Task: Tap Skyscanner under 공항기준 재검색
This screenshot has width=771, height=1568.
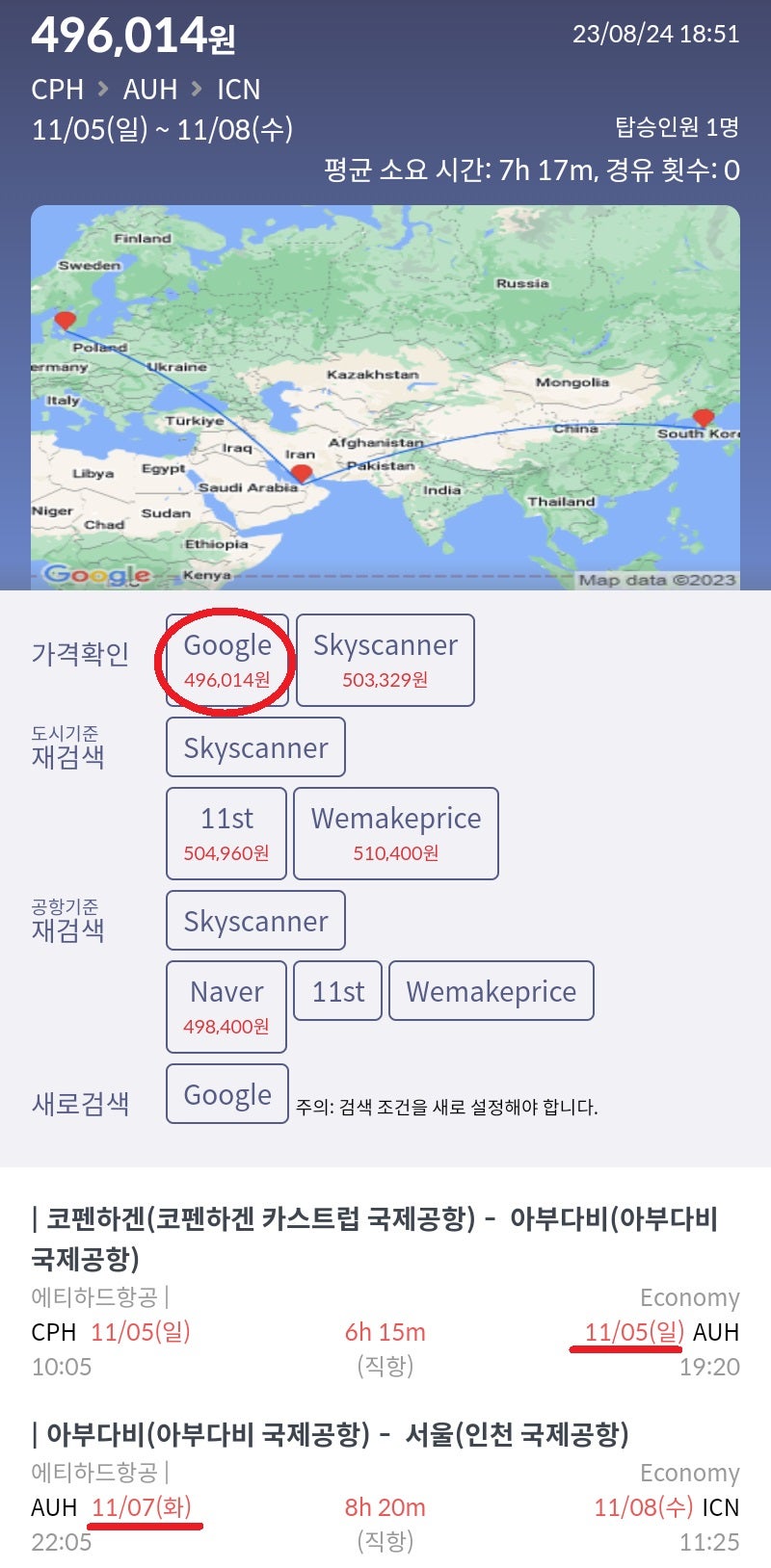Action: click(x=255, y=921)
